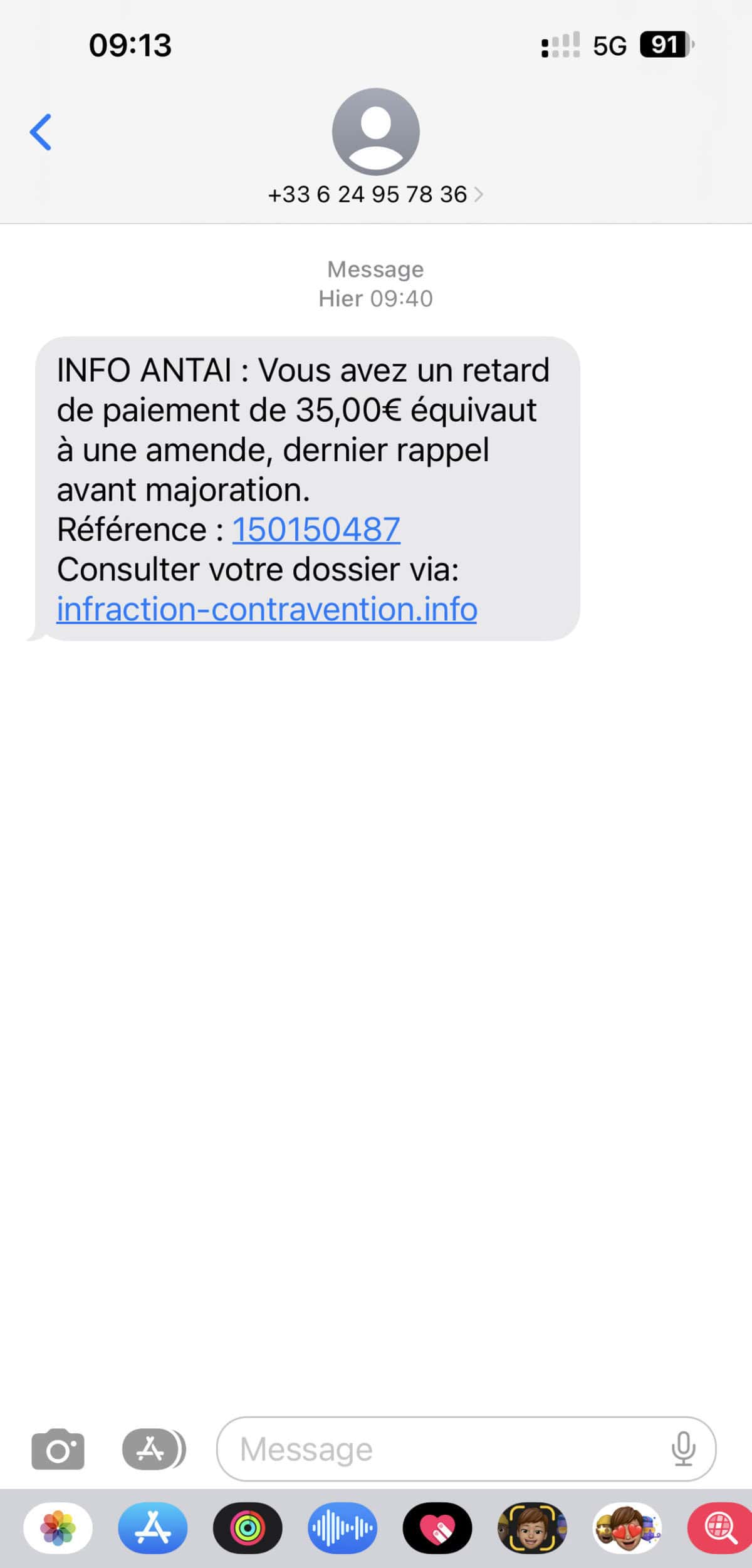Go back to the messages list
The height and width of the screenshot is (1568, 752).
[41, 132]
